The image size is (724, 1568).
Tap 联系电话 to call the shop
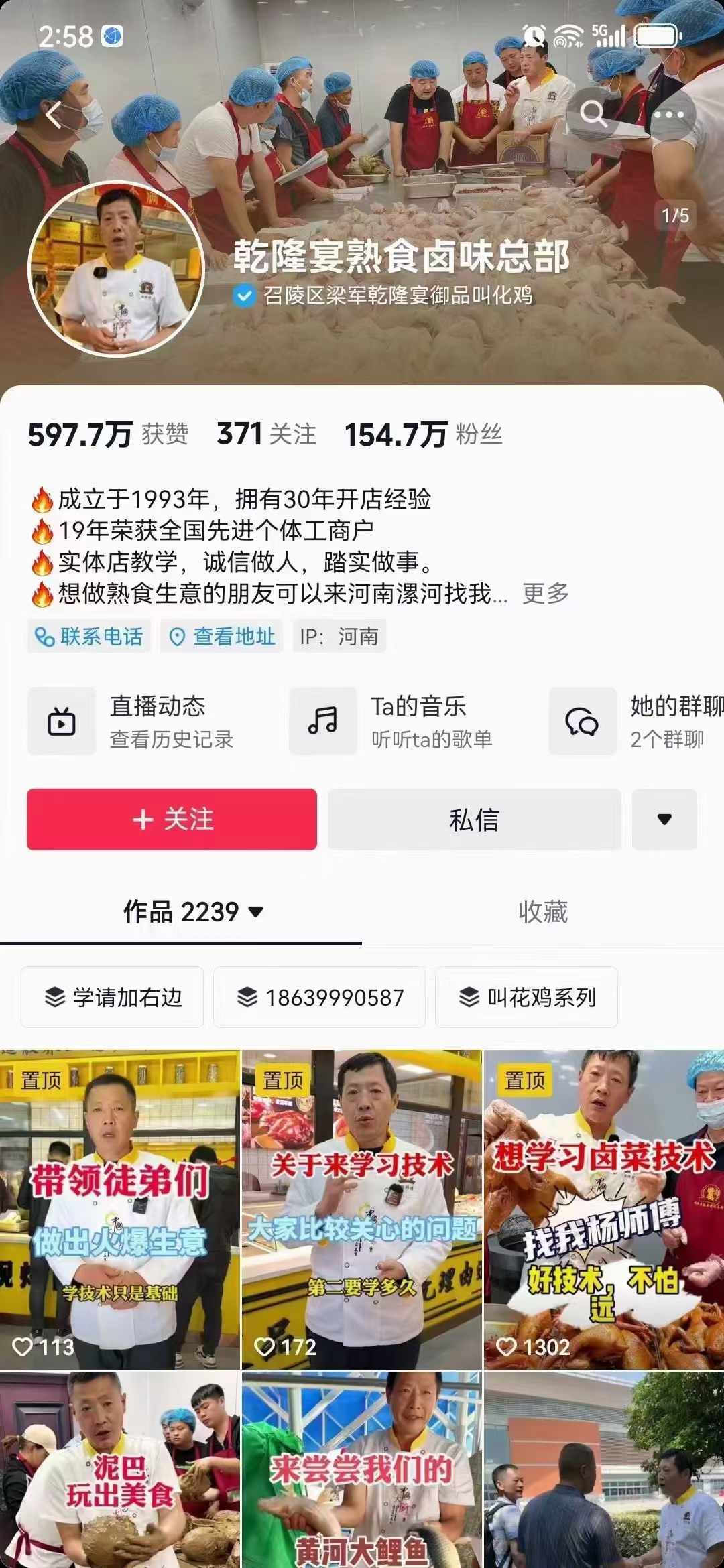[x=89, y=636]
